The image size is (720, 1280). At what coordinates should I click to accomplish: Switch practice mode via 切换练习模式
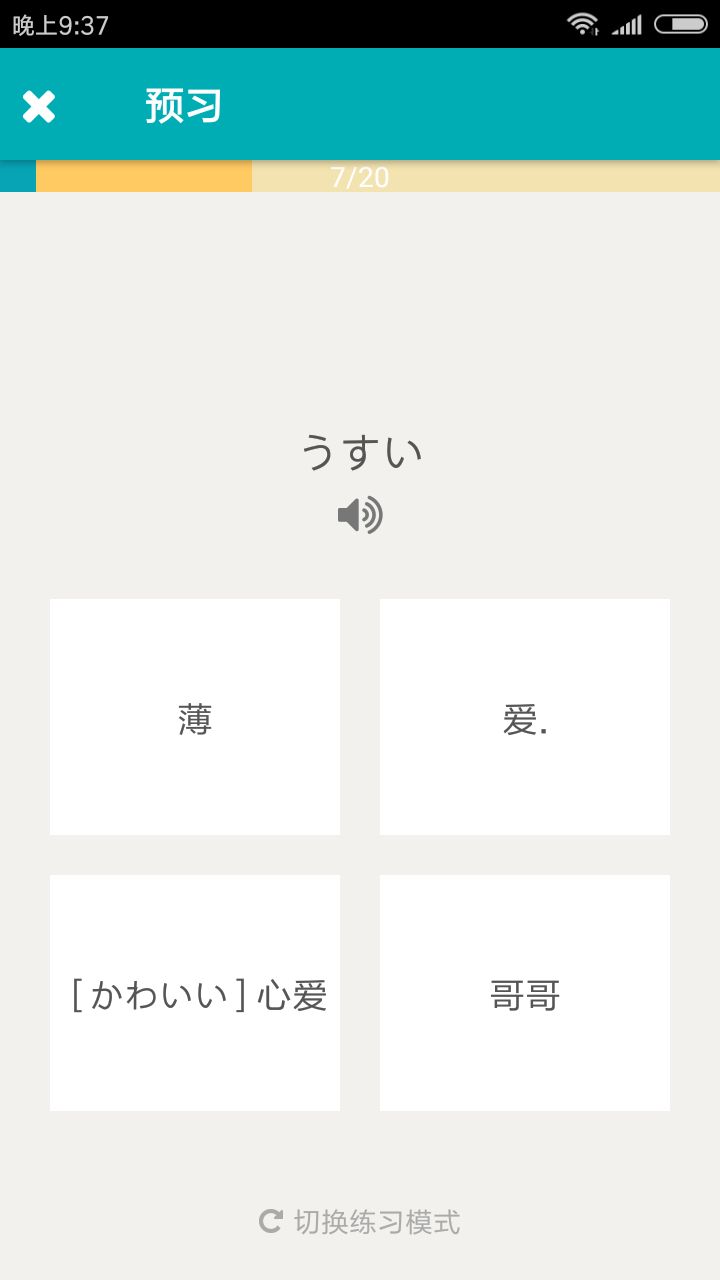click(x=360, y=1222)
